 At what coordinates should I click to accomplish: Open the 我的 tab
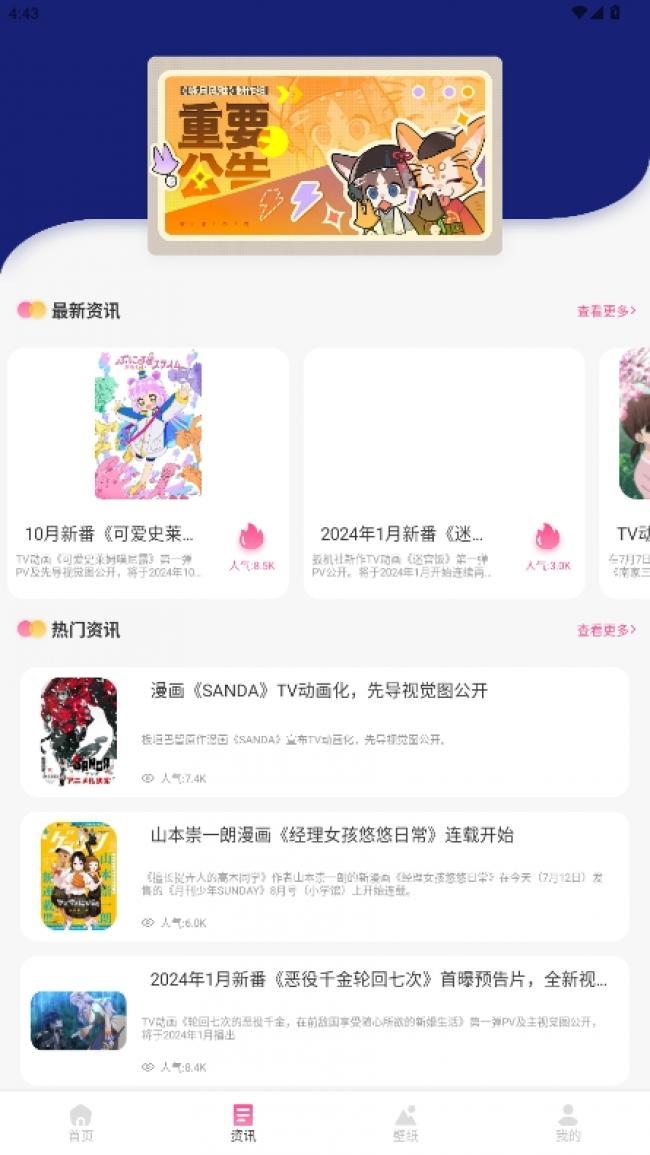pyautogui.click(x=568, y=1123)
